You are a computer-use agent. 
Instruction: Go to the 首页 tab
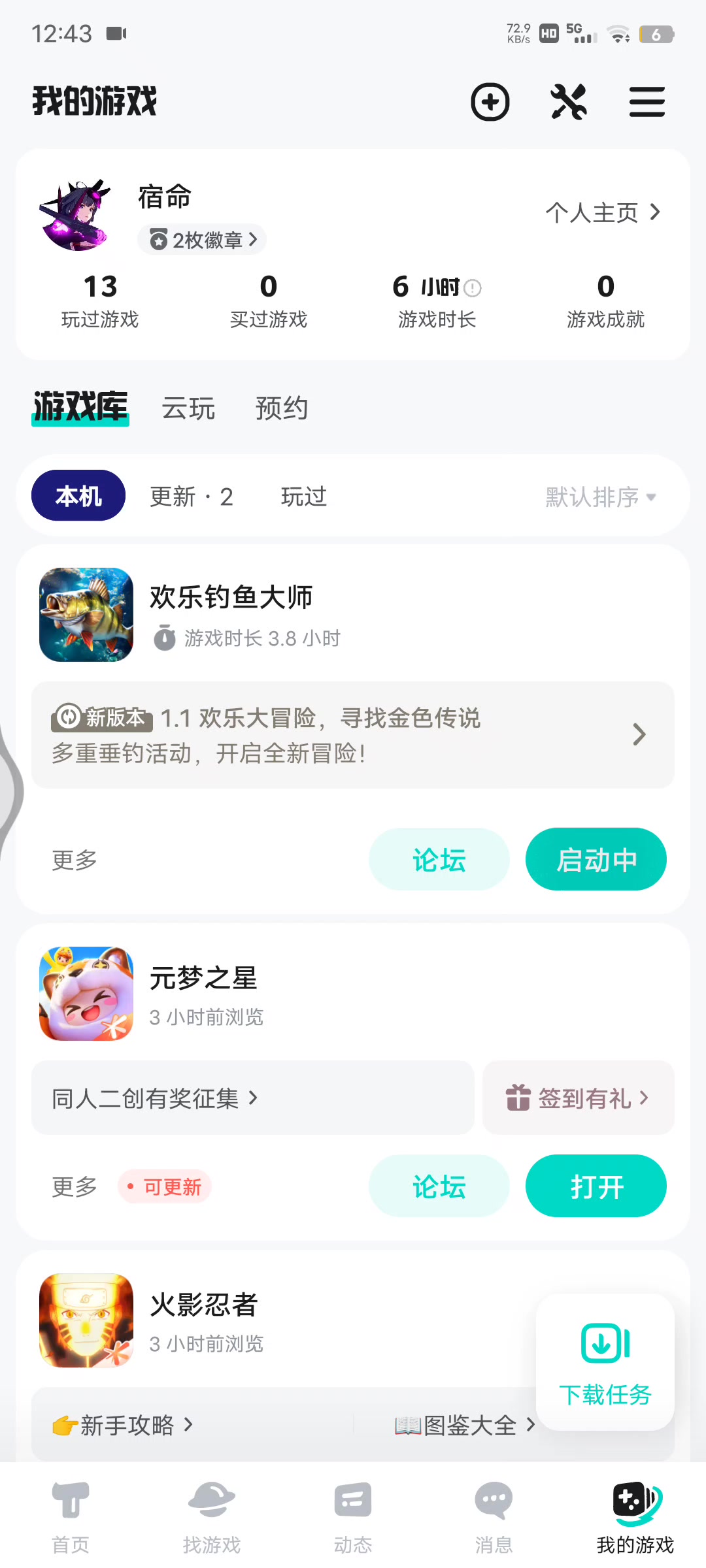click(71, 1517)
